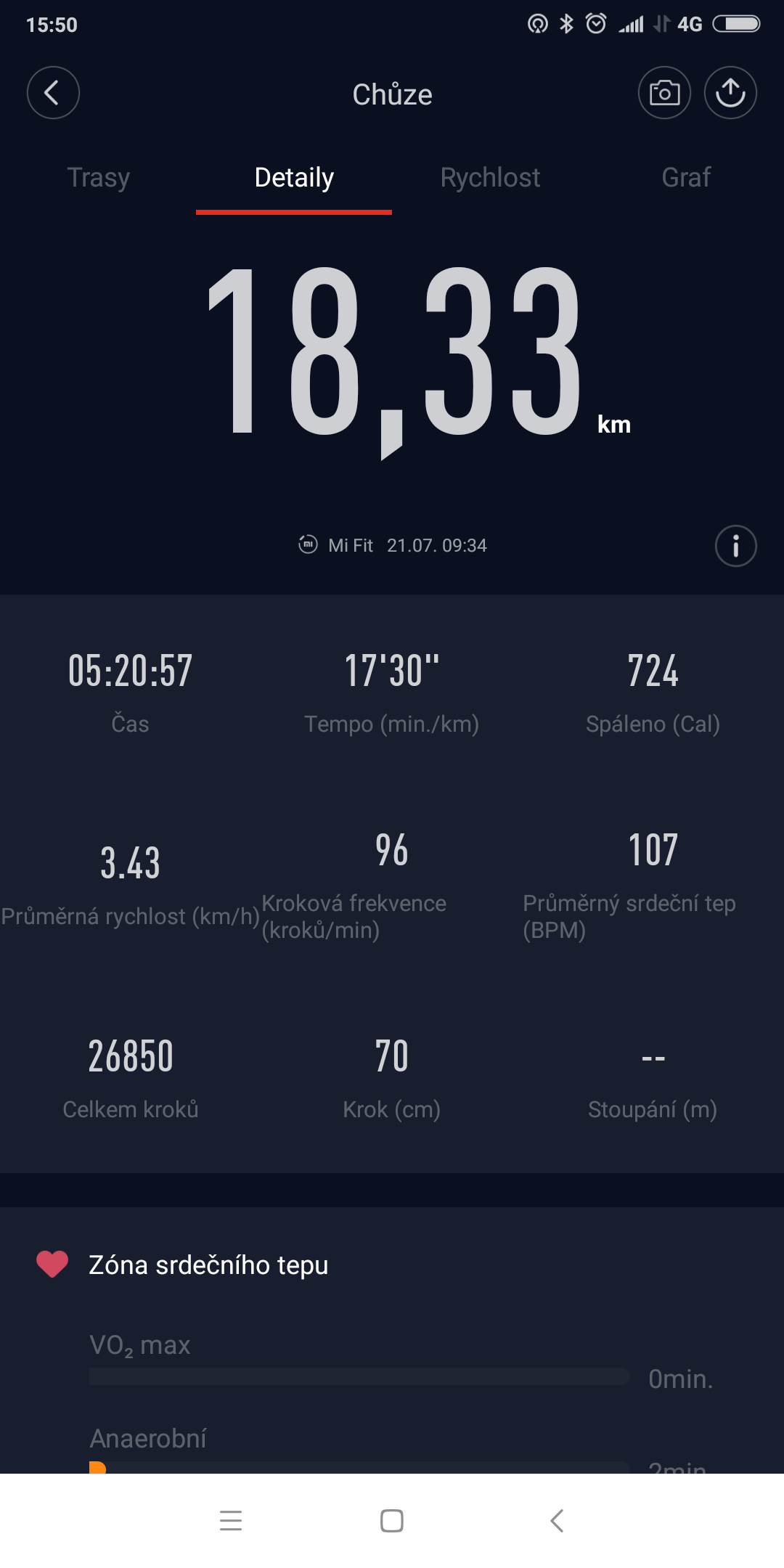The image size is (784, 1568).
Task: Share the walk via the upload icon
Action: coord(730,93)
